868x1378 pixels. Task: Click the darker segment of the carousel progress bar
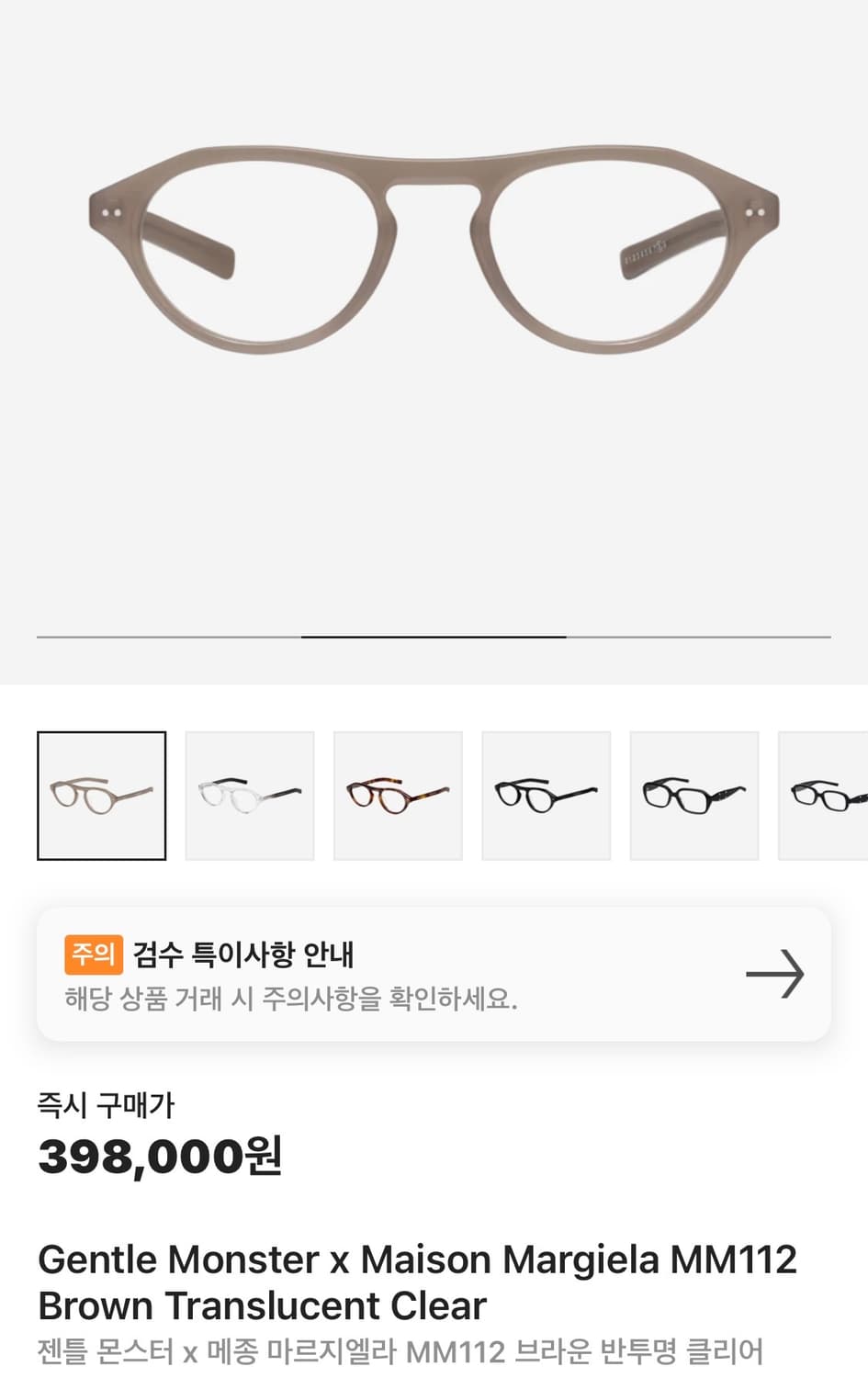tap(434, 636)
